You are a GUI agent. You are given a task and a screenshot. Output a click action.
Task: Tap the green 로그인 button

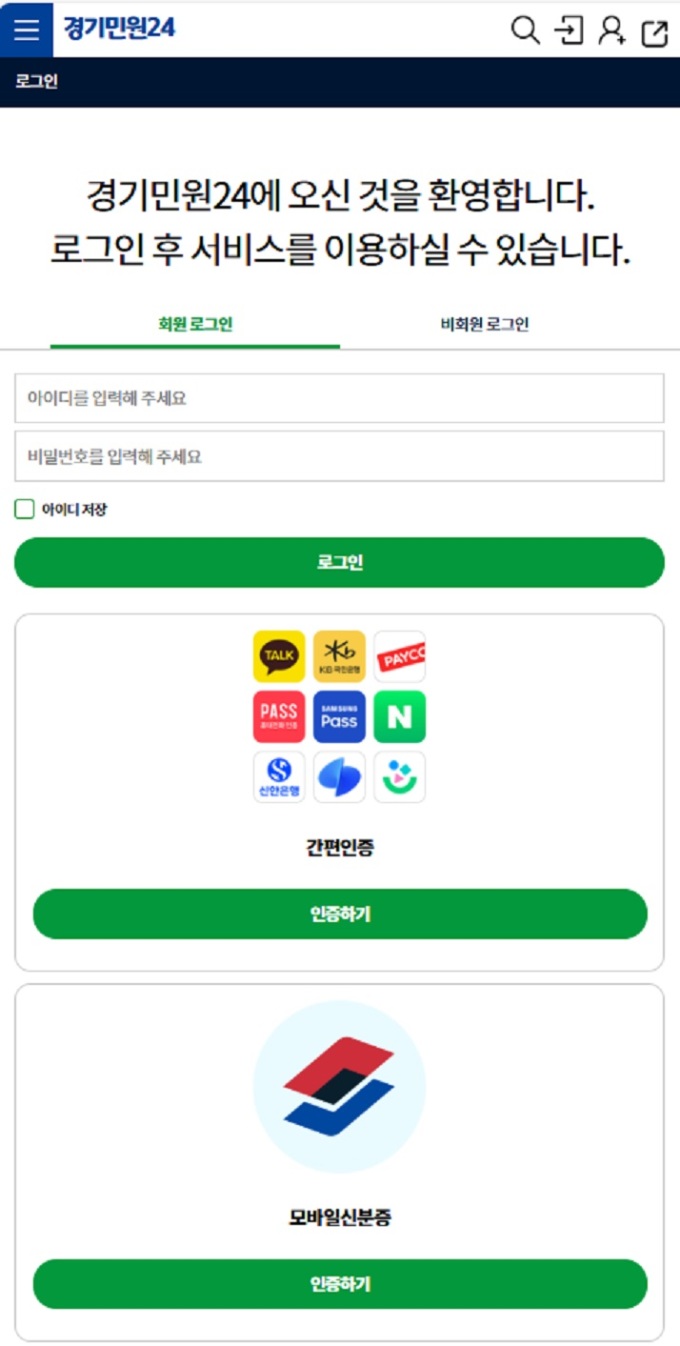coord(339,562)
